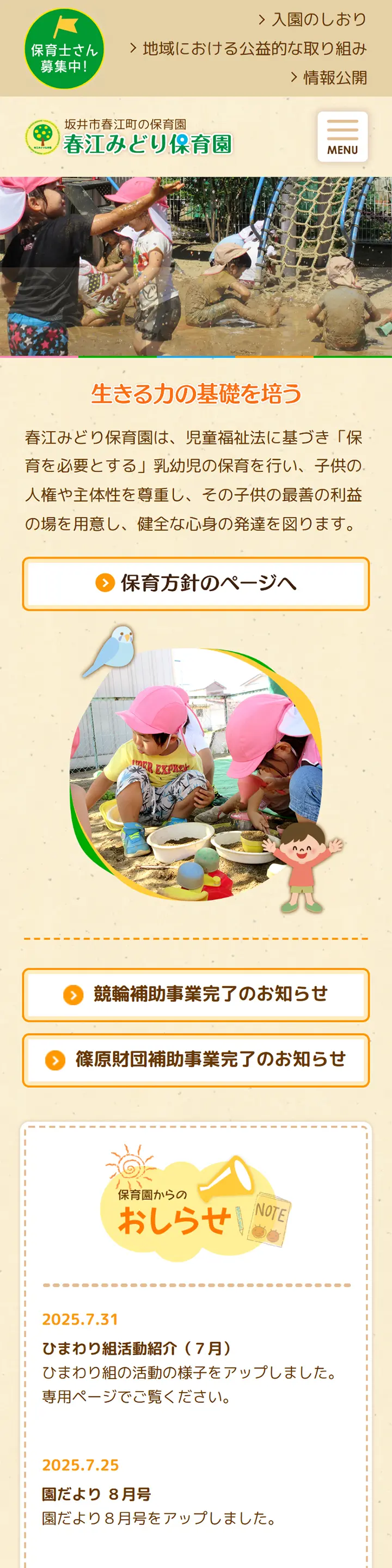
Task: Open the 園だより 8月号 news entry
Action: tap(96, 1494)
